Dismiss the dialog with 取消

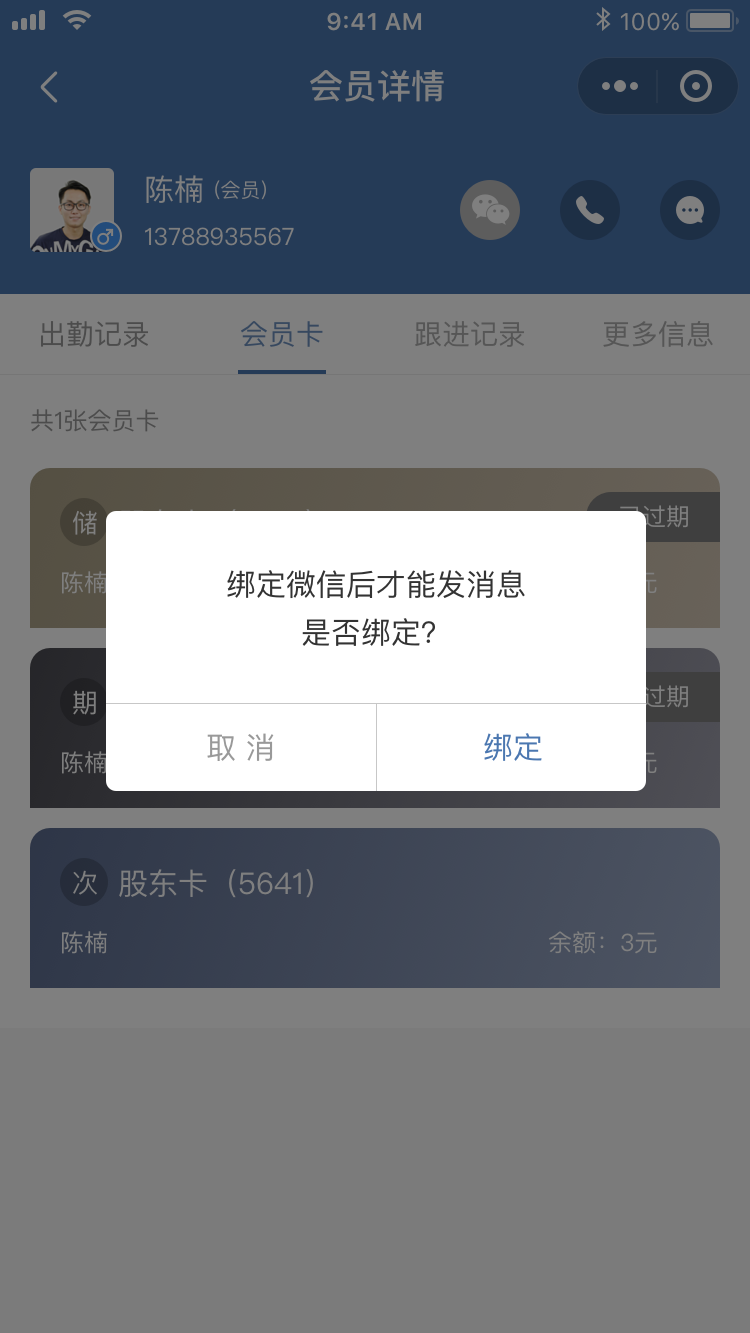pos(241,747)
